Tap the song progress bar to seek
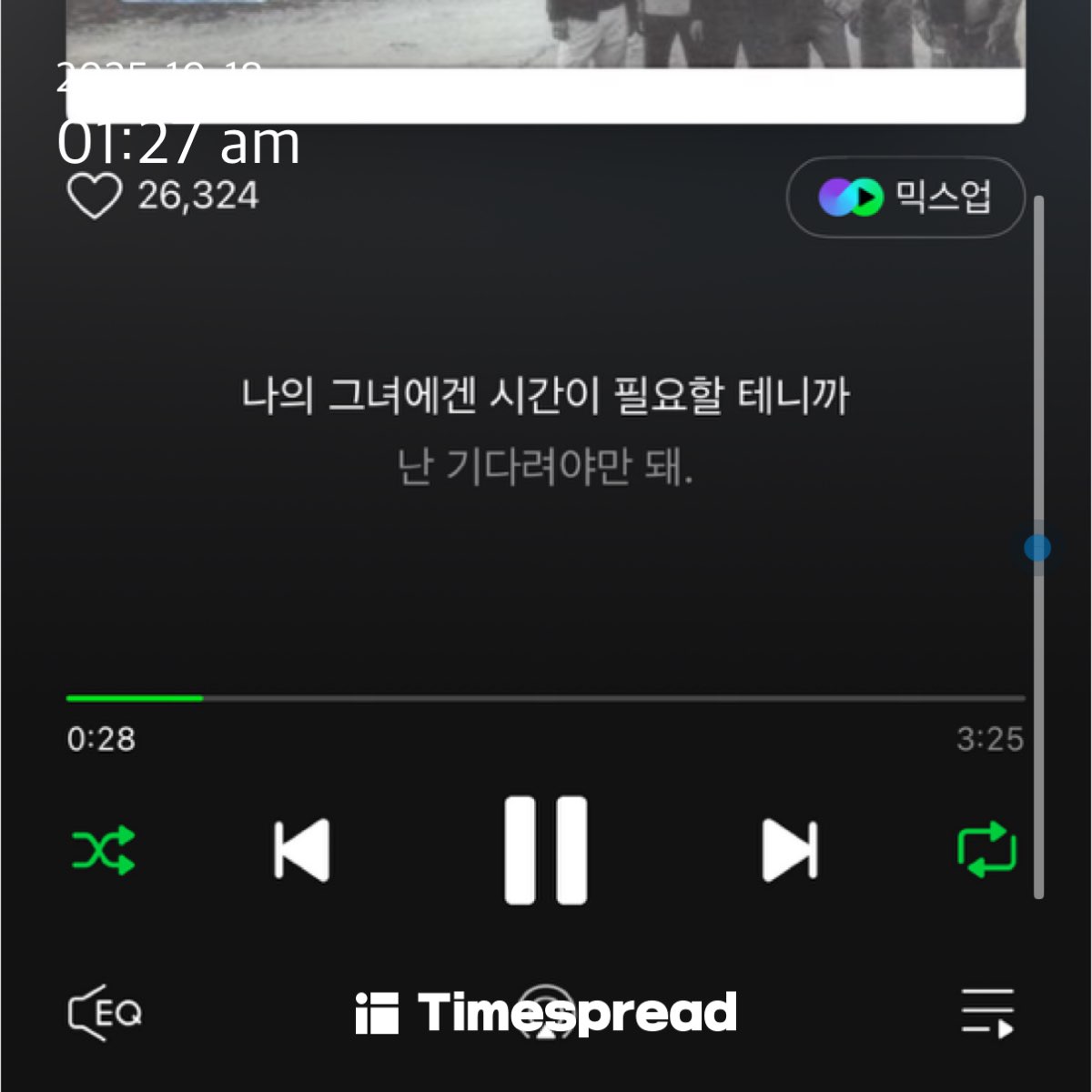1092x1092 pixels. (546, 698)
